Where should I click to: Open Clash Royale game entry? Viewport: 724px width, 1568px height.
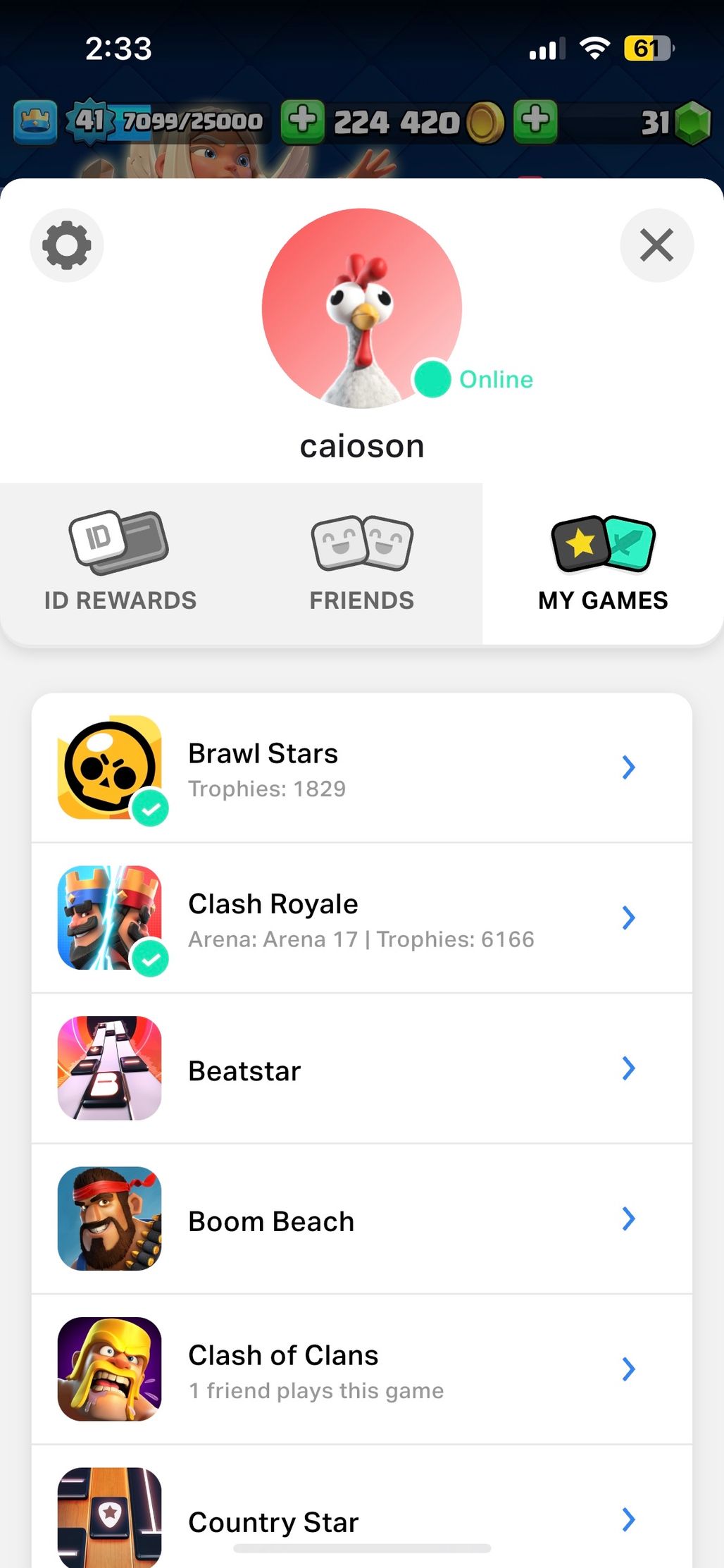point(362,918)
